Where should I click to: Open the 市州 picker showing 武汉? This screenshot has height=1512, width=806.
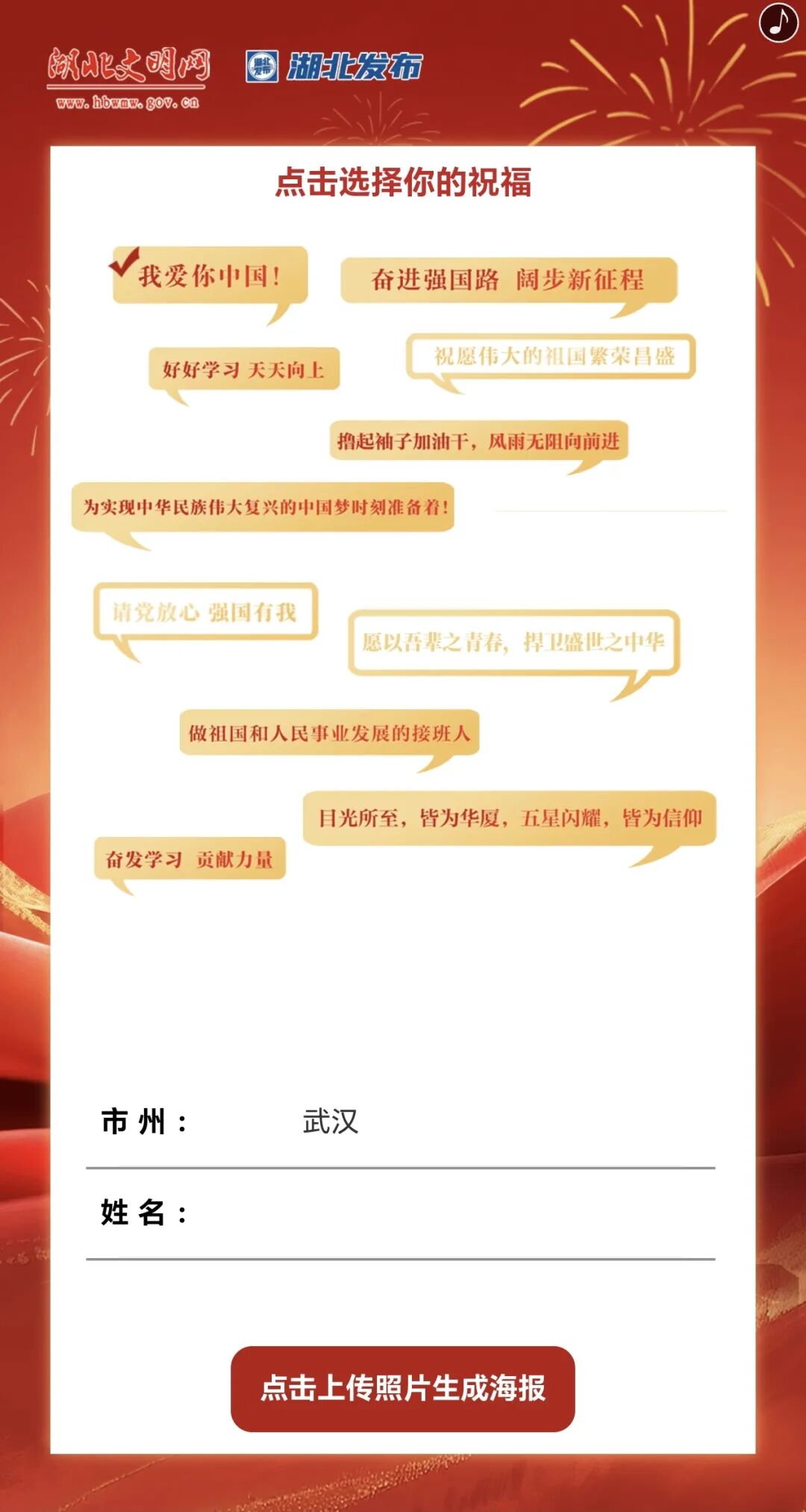pyautogui.click(x=448, y=1121)
